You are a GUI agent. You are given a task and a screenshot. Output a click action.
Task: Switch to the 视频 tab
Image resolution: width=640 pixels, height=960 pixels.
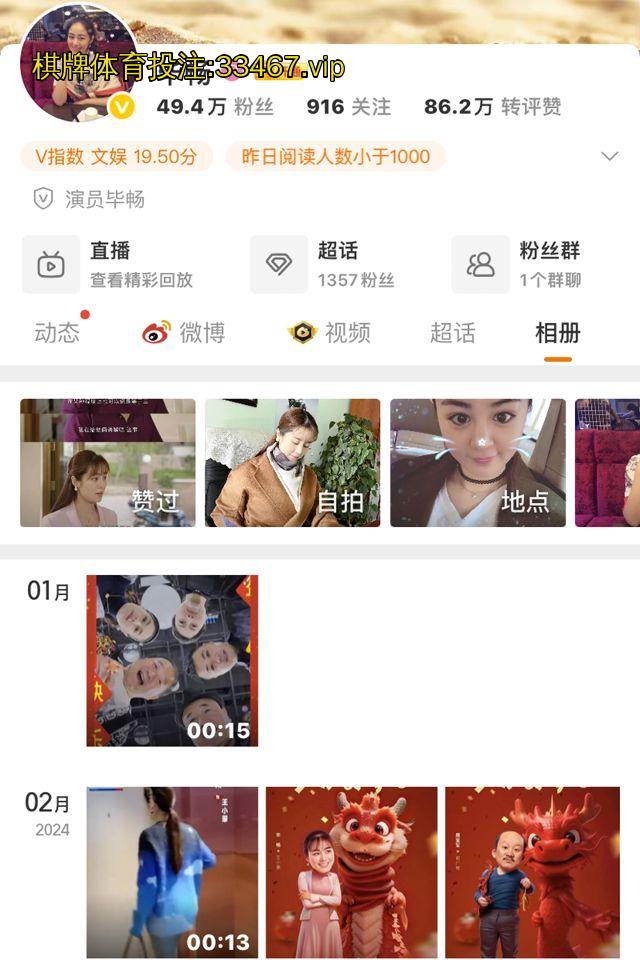point(330,333)
